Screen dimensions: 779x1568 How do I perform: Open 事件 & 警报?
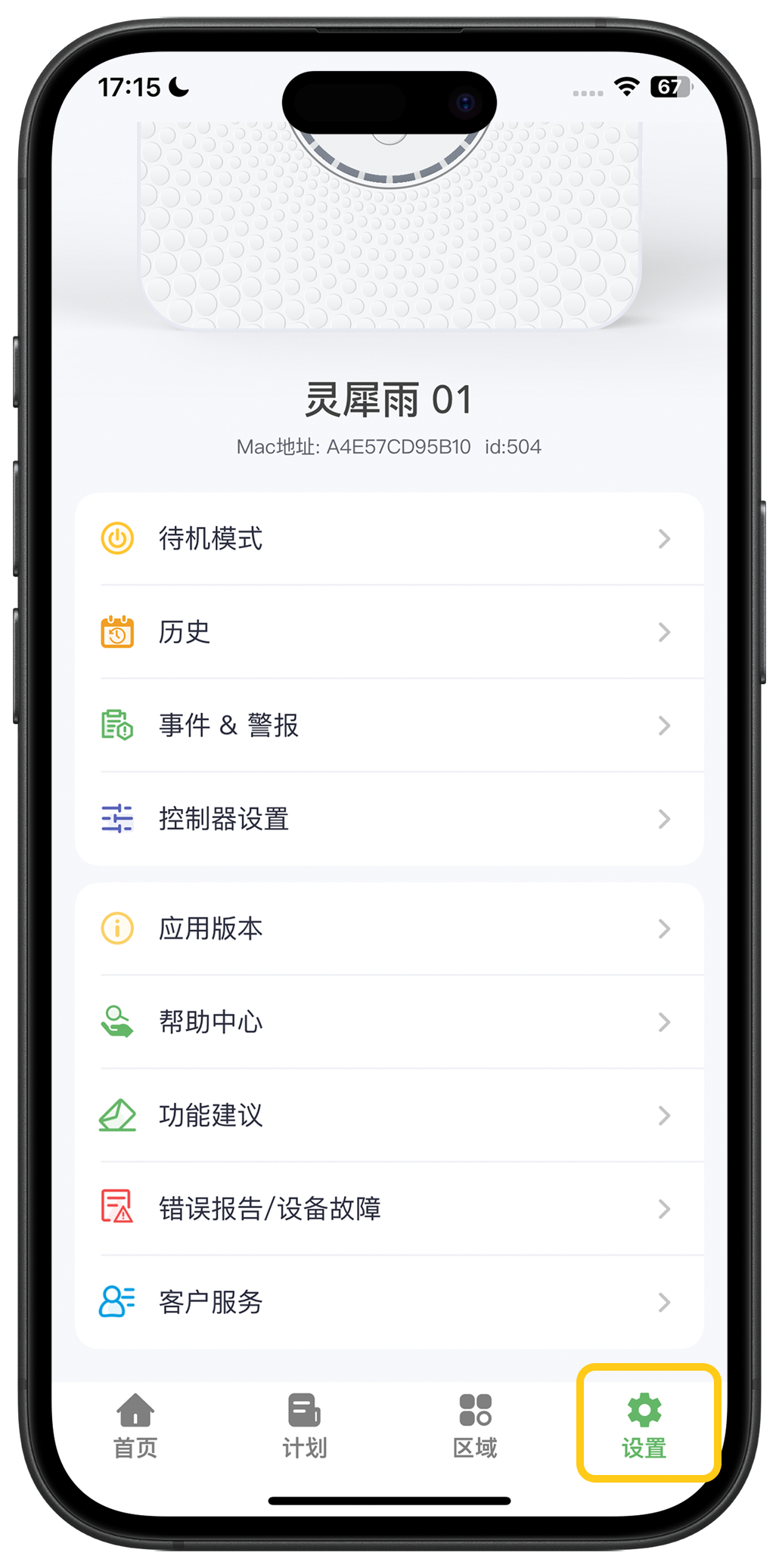click(x=389, y=726)
